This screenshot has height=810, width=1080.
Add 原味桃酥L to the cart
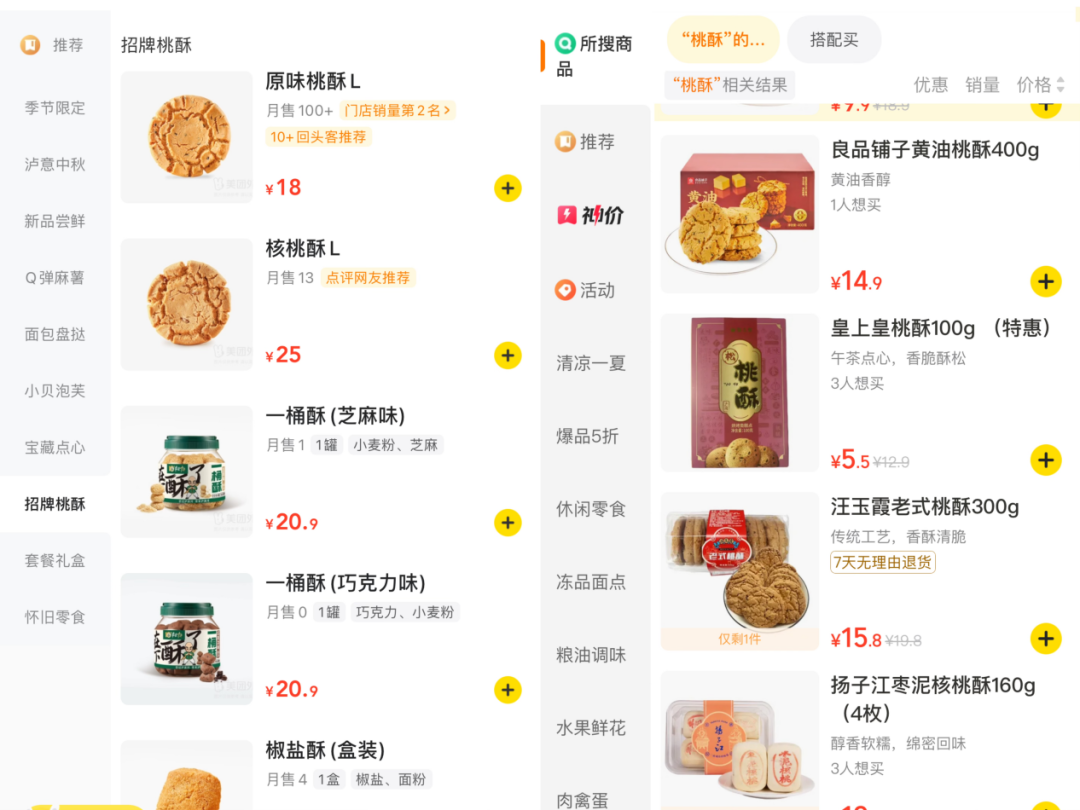(x=507, y=188)
